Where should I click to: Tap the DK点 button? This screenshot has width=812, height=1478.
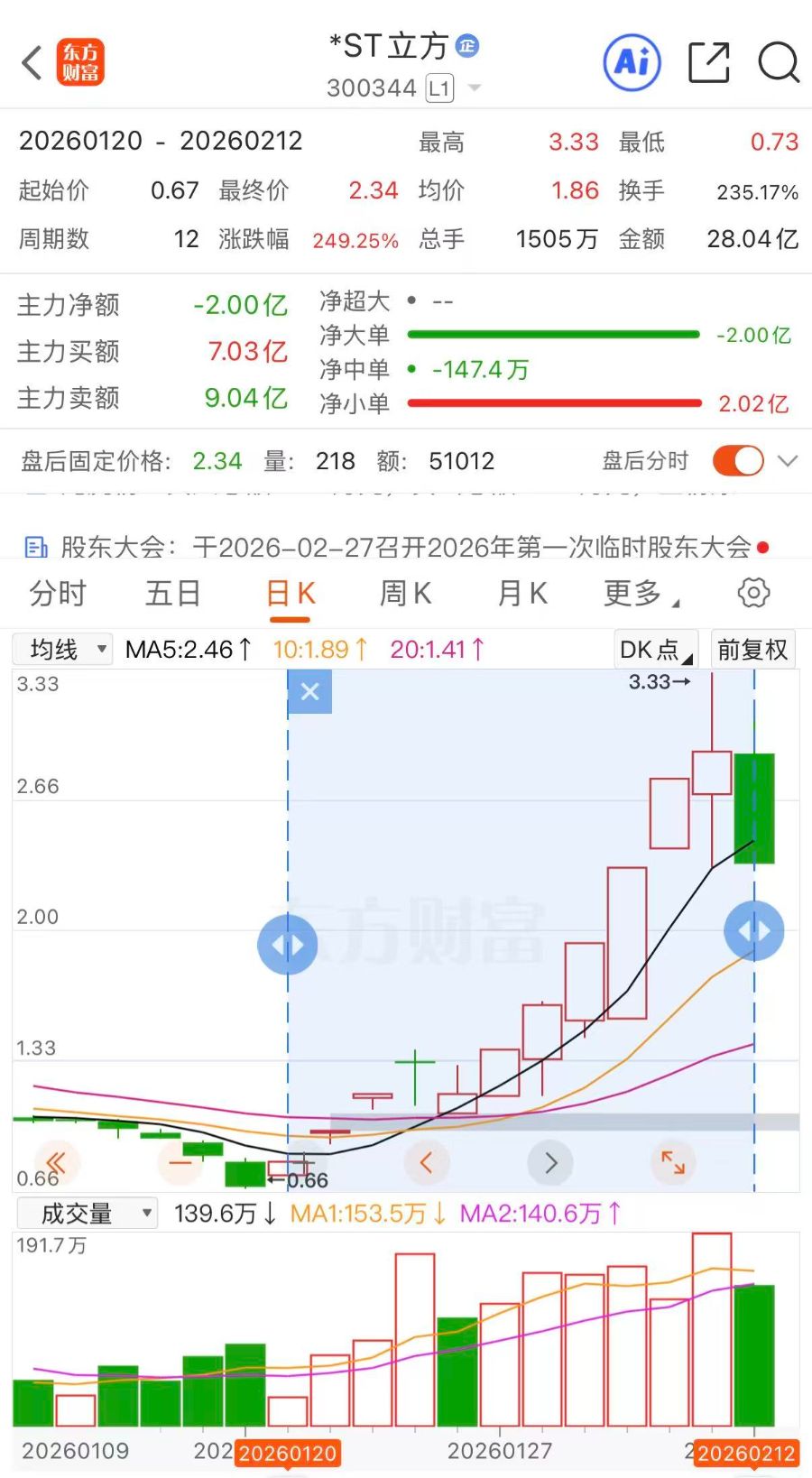(x=655, y=650)
